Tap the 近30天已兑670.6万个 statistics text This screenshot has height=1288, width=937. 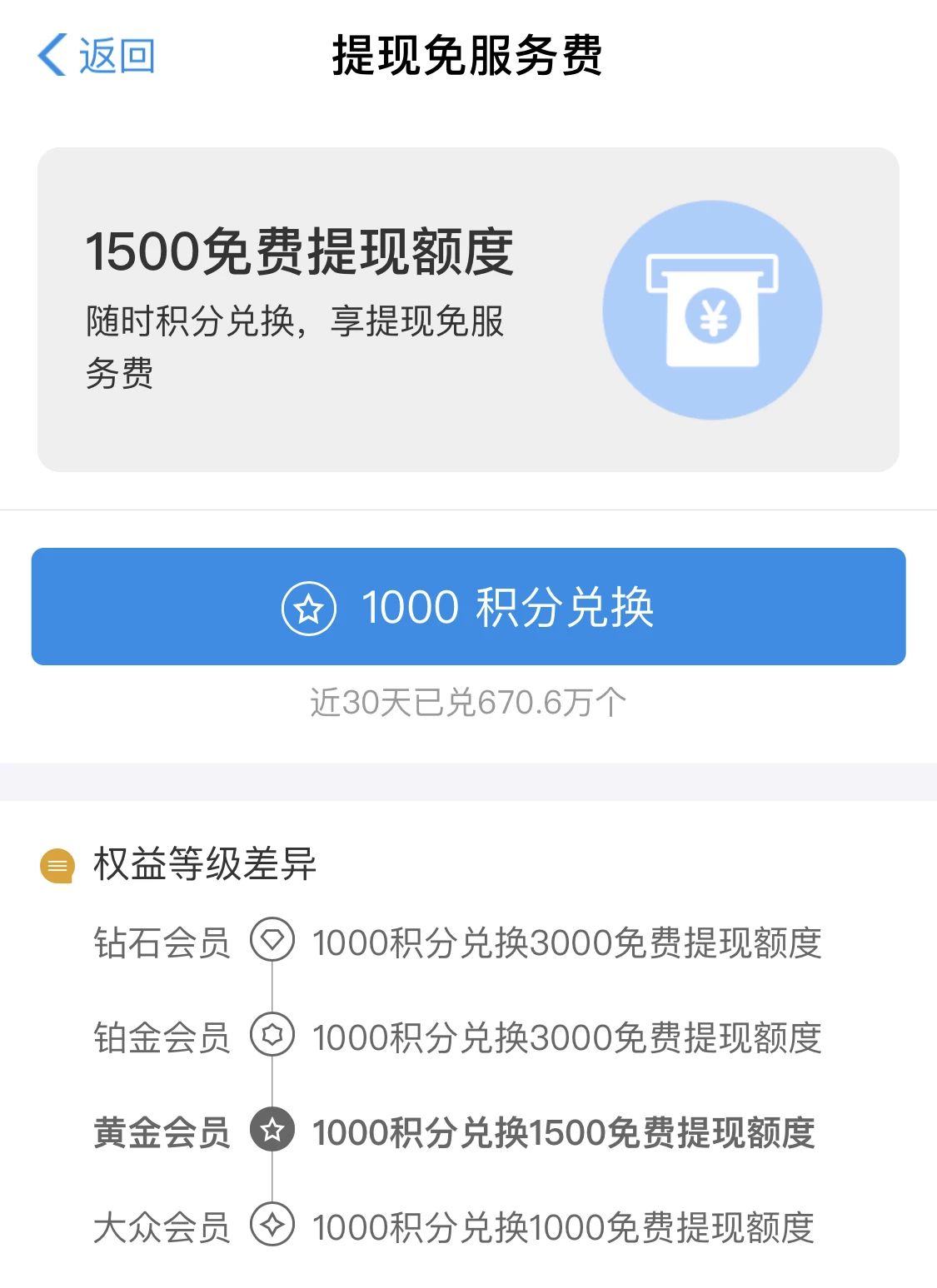pyautogui.click(x=468, y=702)
